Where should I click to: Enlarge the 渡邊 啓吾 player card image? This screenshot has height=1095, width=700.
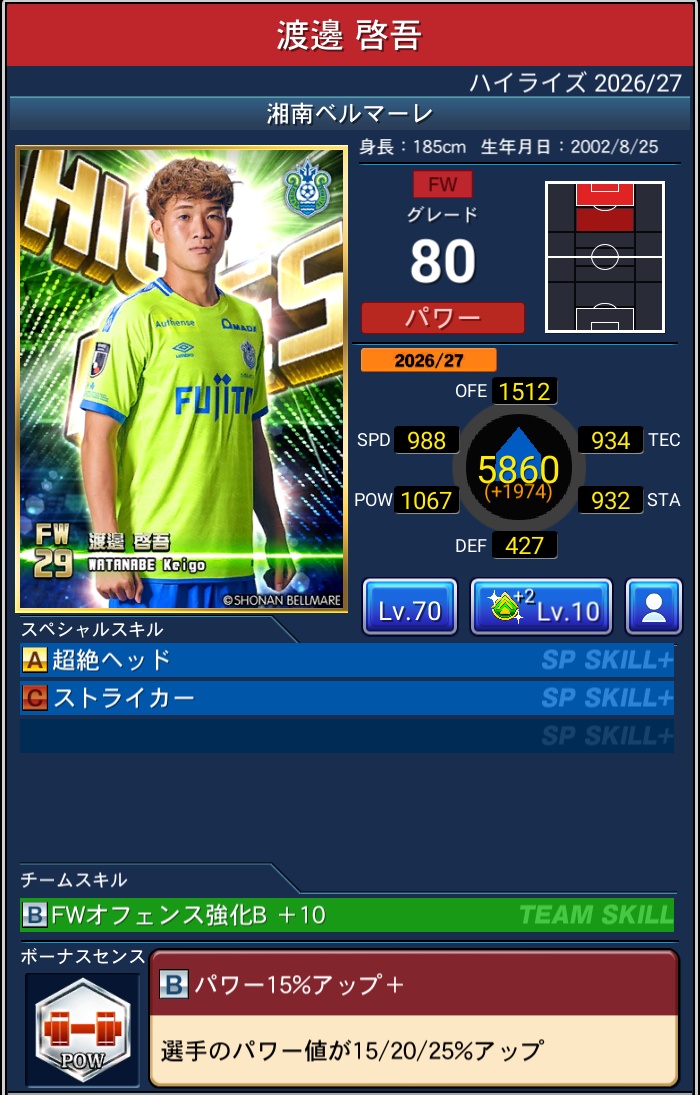[182, 379]
